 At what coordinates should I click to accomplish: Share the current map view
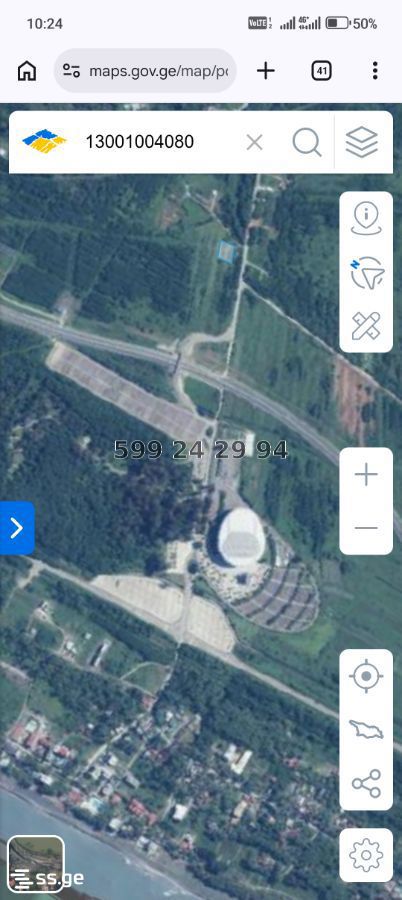(366, 783)
